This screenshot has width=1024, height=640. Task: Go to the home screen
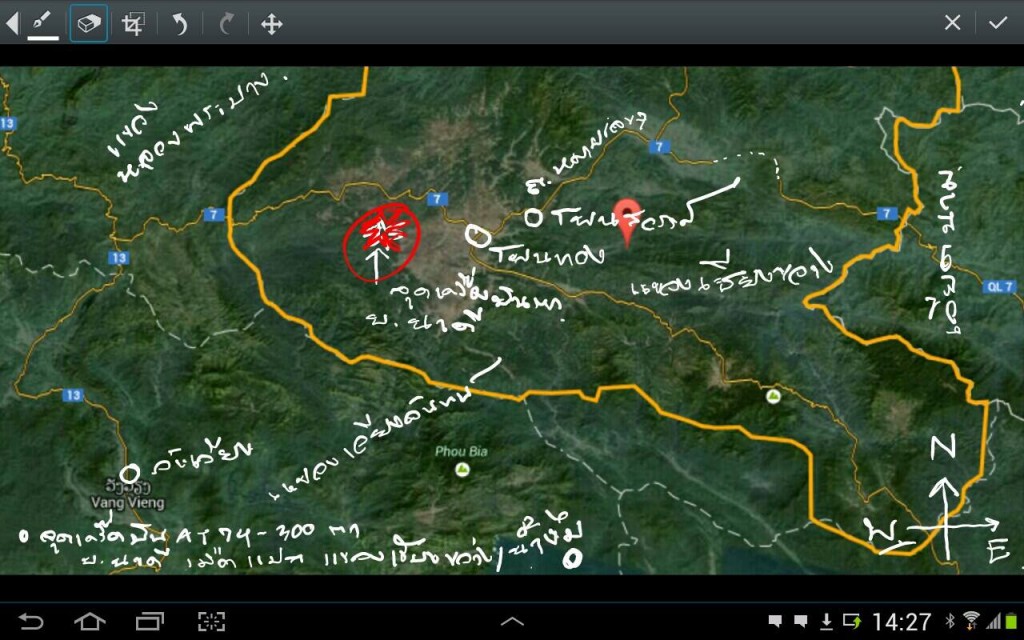coord(90,621)
